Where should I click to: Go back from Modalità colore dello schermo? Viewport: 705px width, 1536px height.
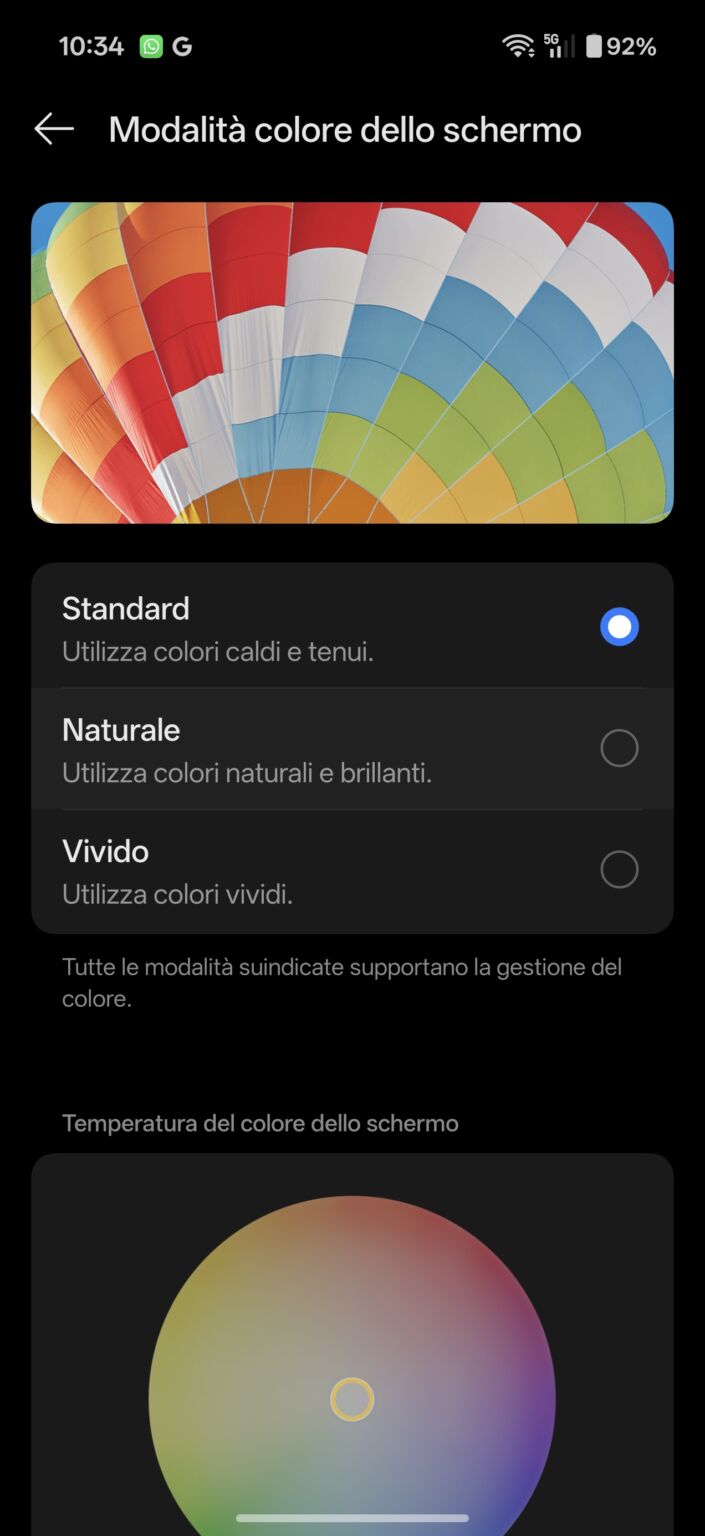tap(54, 129)
